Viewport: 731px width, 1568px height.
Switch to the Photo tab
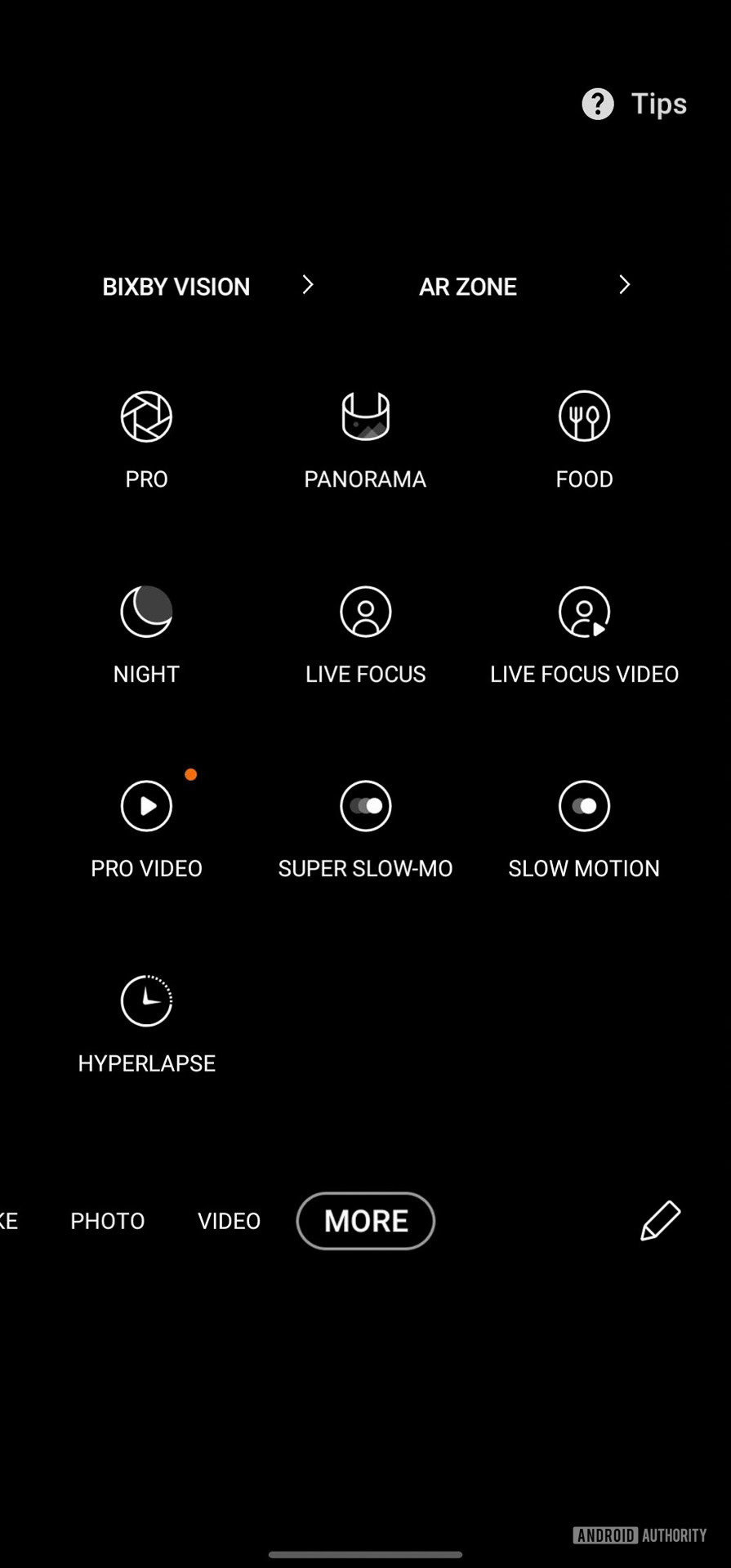tap(107, 1221)
